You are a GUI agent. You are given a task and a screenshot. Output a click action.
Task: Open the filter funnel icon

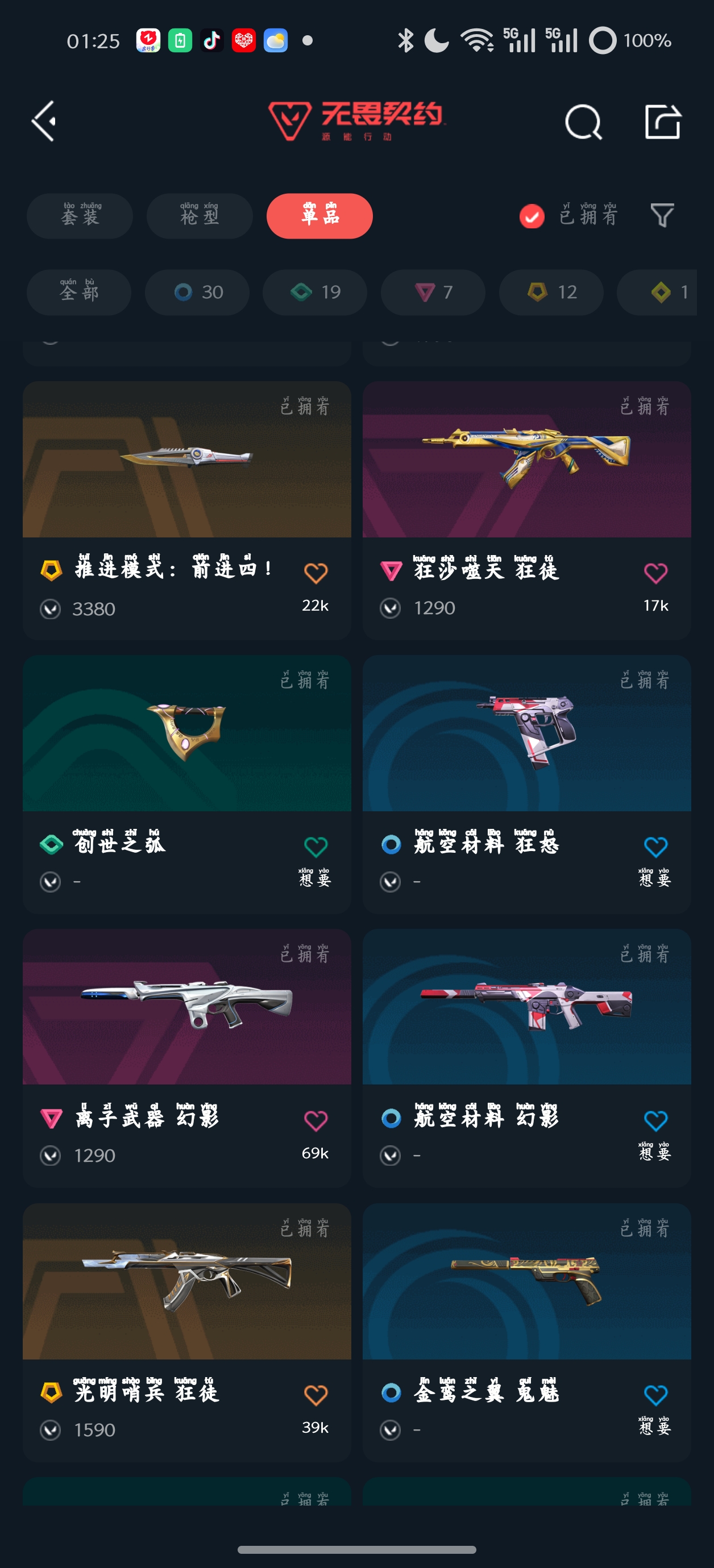tap(662, 216)
